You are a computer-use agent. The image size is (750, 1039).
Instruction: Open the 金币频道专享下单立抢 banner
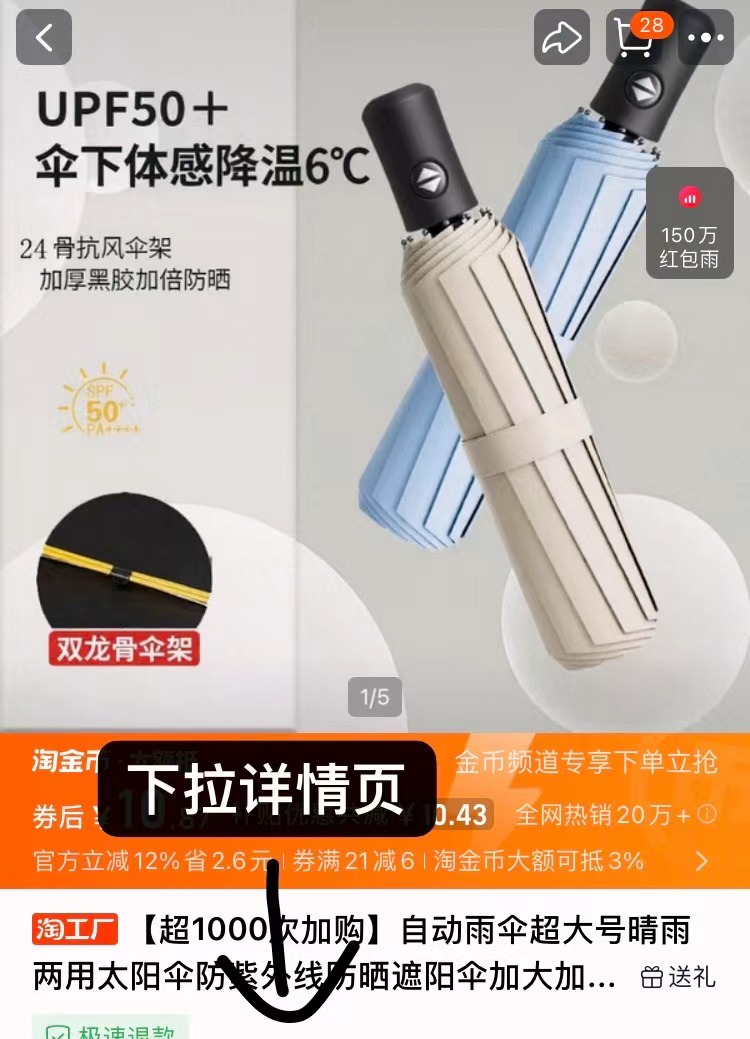pos(586,762)
